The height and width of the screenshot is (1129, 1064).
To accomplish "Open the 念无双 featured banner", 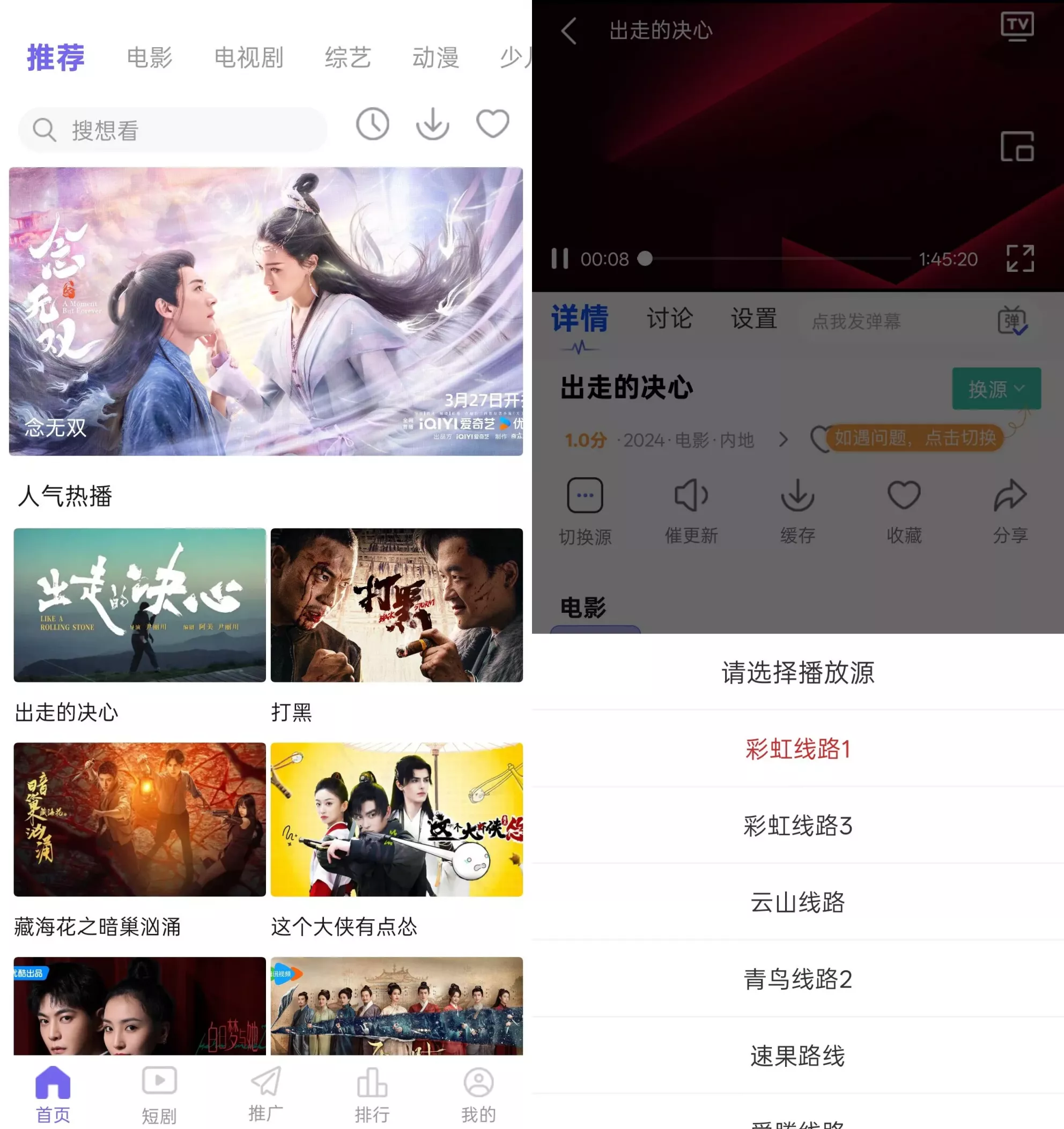I will coord(266,311).
